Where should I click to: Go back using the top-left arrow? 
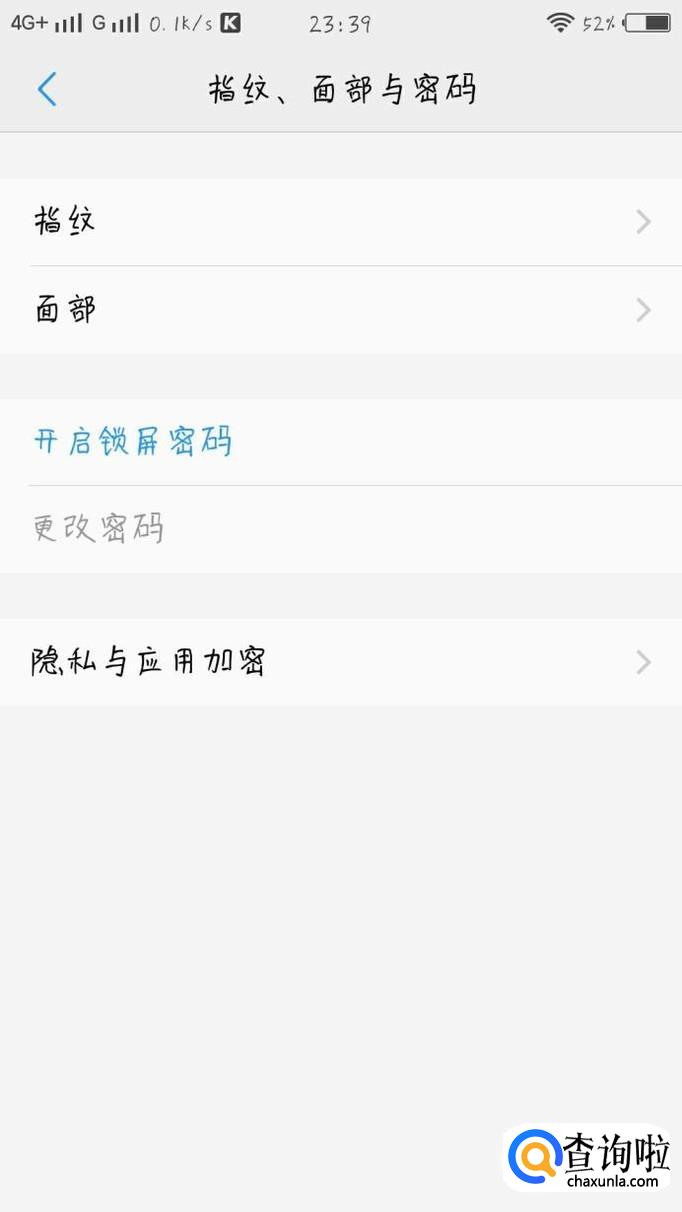pyautogui.click(x=47, y=89)
